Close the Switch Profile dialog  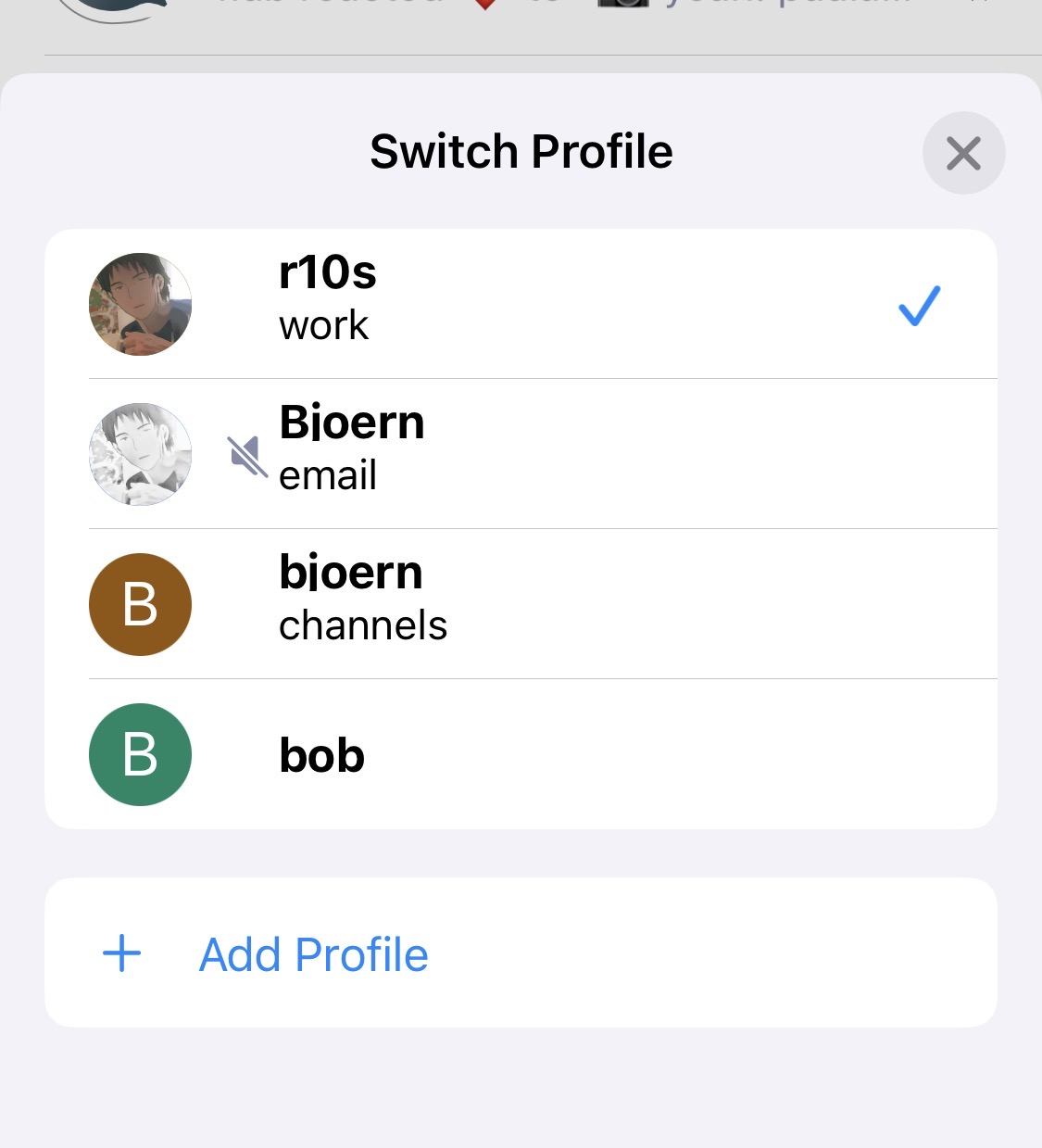(963, 154)
